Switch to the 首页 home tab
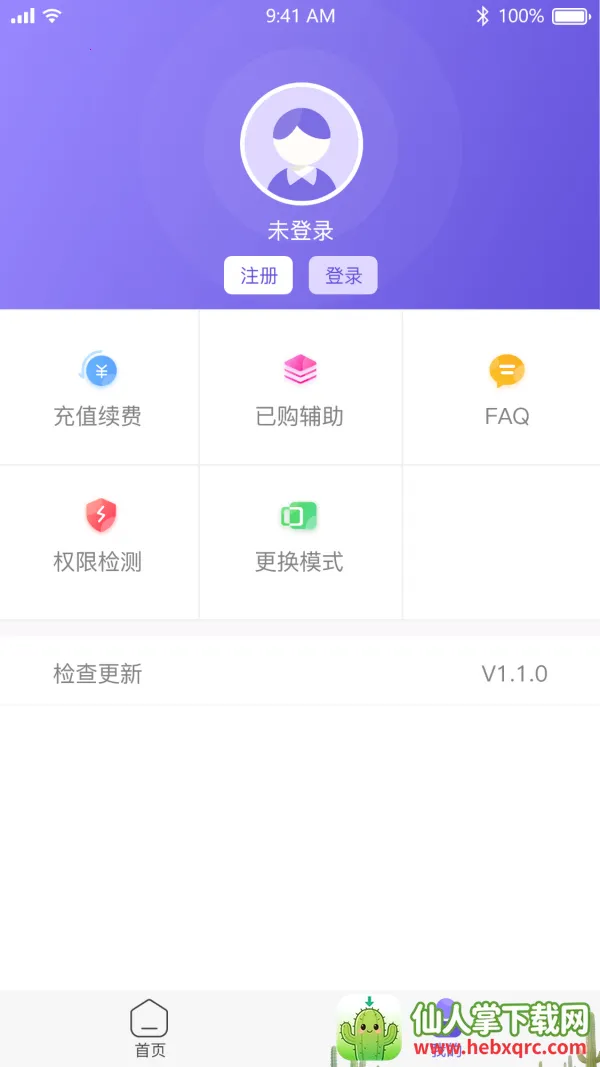Viewport: 600px width, 1067px height. point(150,1028)
